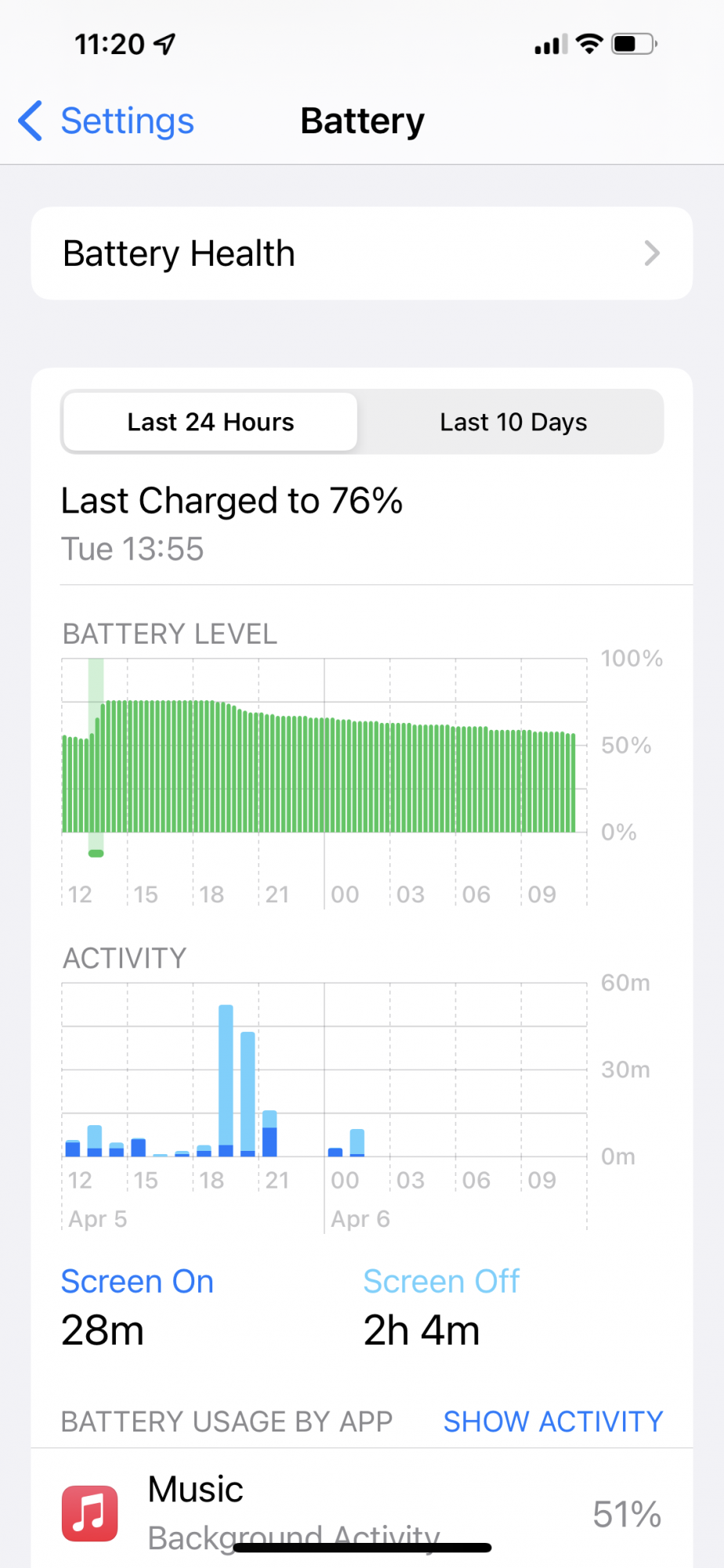Tap Show Activity link

pos(552,1421)
